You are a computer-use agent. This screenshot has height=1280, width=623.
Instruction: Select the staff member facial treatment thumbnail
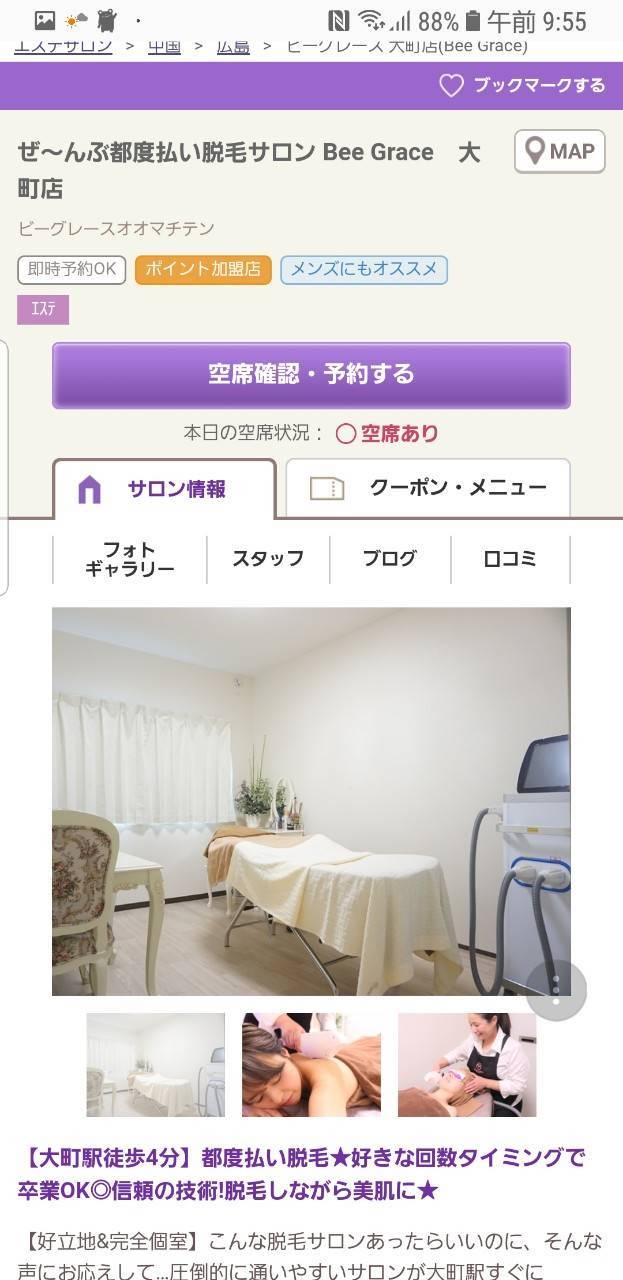point(467,1064)
